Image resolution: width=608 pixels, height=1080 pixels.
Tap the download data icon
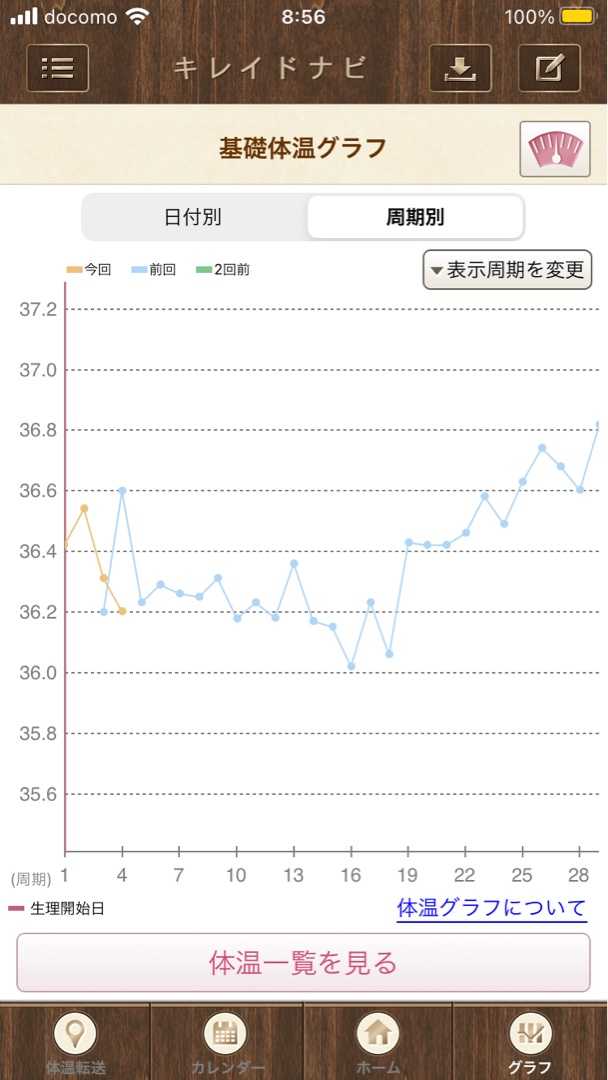pos(461,68)
